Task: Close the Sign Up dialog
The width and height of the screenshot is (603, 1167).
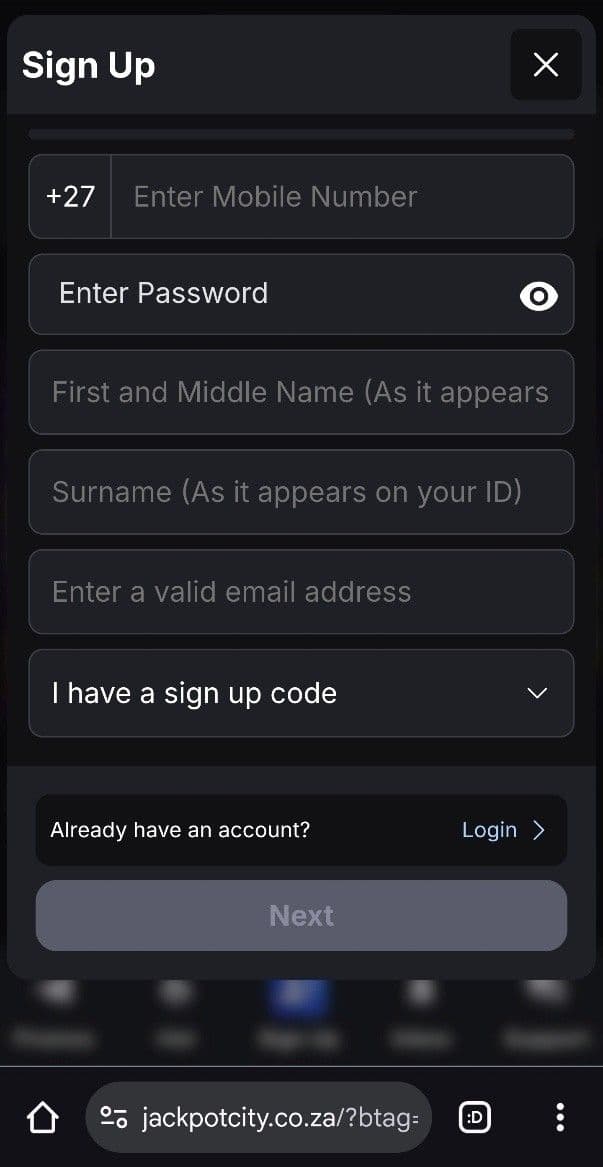Action: pos(545,65)
